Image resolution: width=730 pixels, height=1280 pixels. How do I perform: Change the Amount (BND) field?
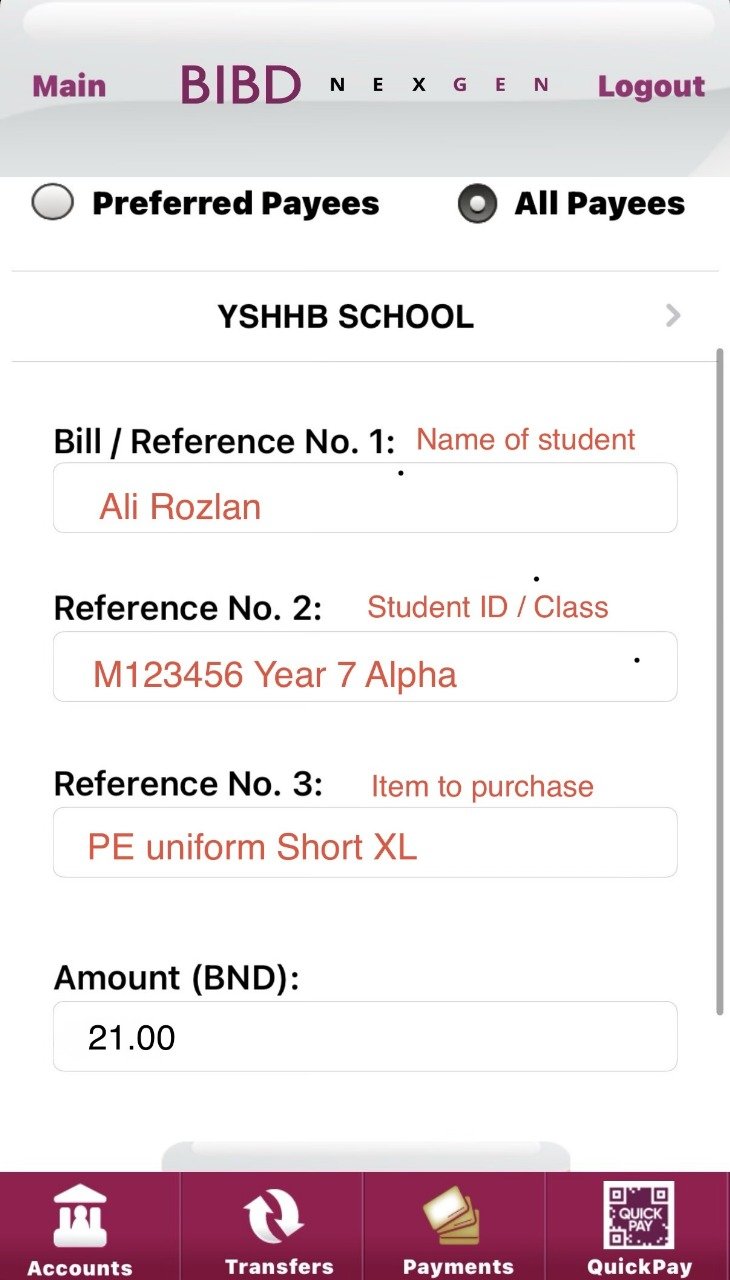coord(365,1037)
